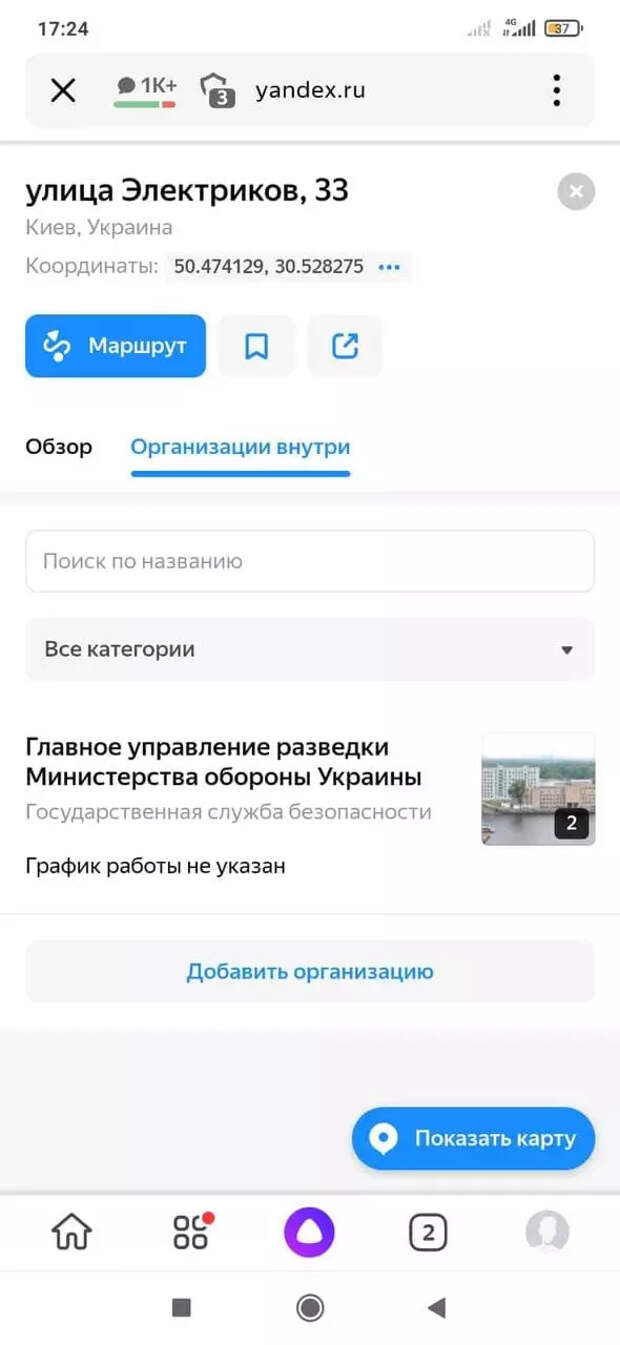This screenshot has width=620, height=1345.
Task: Open browser overflow menu
Action: tap(556, 91)
